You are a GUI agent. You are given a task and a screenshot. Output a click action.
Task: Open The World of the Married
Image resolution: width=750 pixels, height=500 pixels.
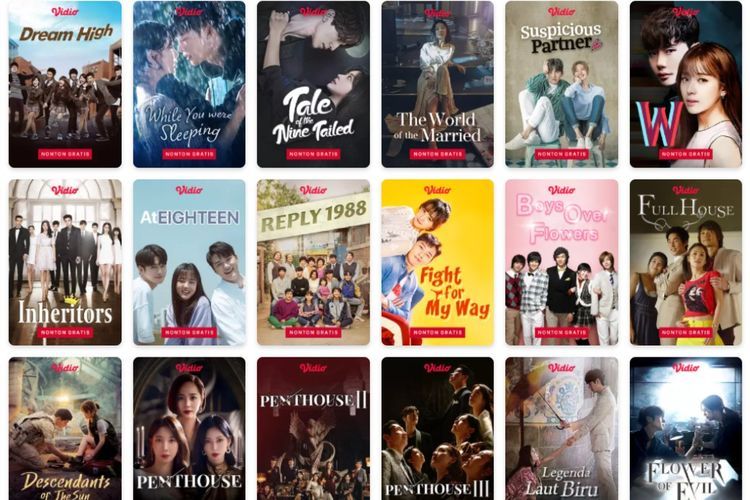[437, 85]
